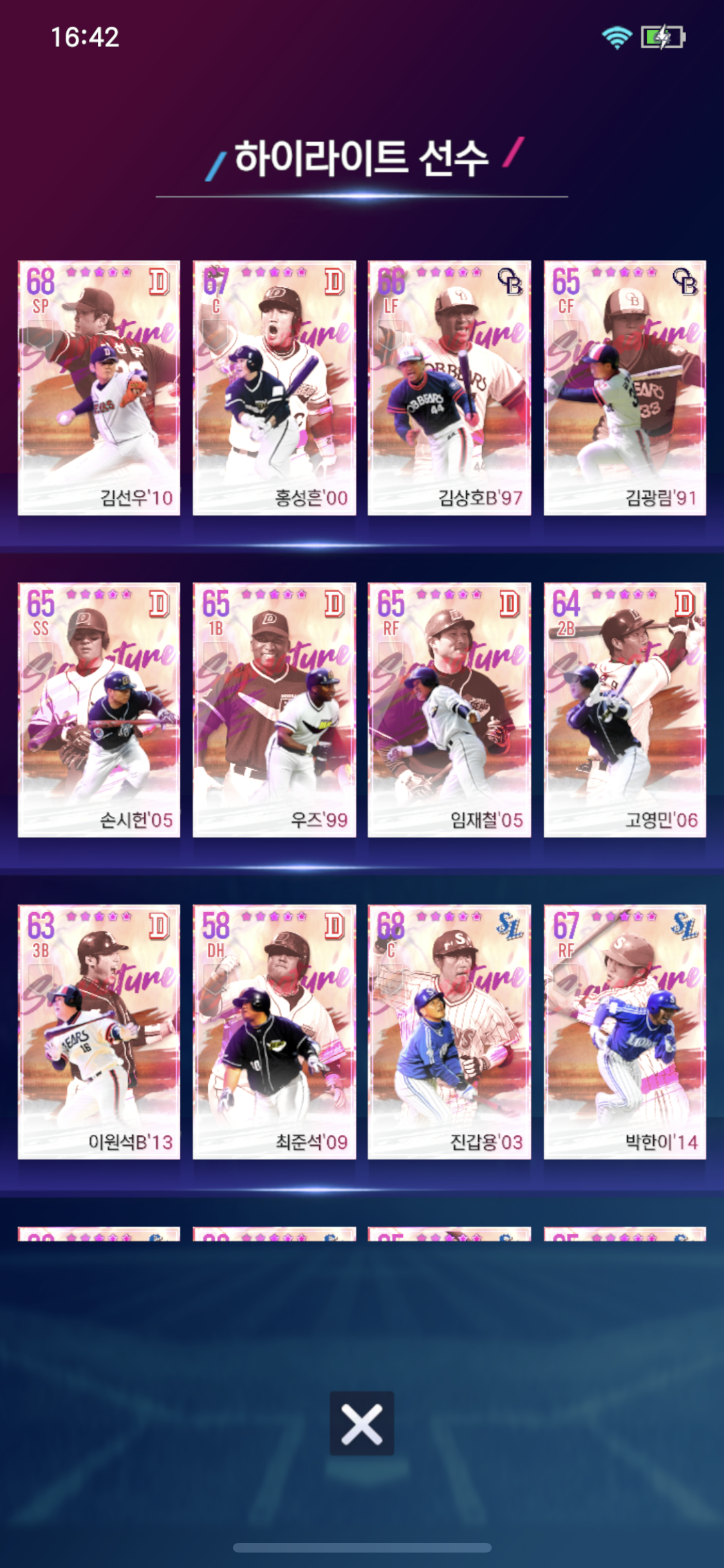
Task: Open the 우즈'99 first base card
Action: click(x=274, y=710)
